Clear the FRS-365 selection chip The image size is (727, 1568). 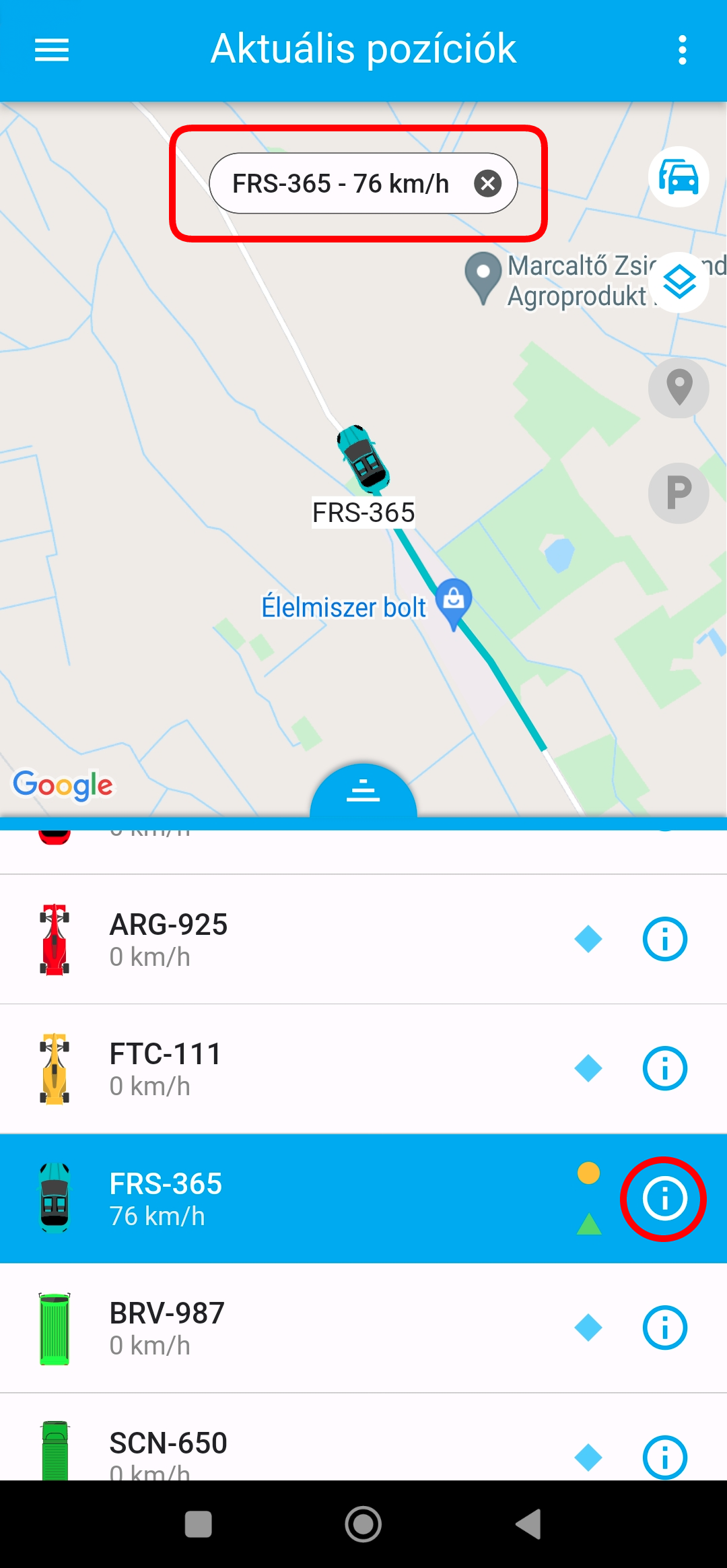[x=487, y=183]
